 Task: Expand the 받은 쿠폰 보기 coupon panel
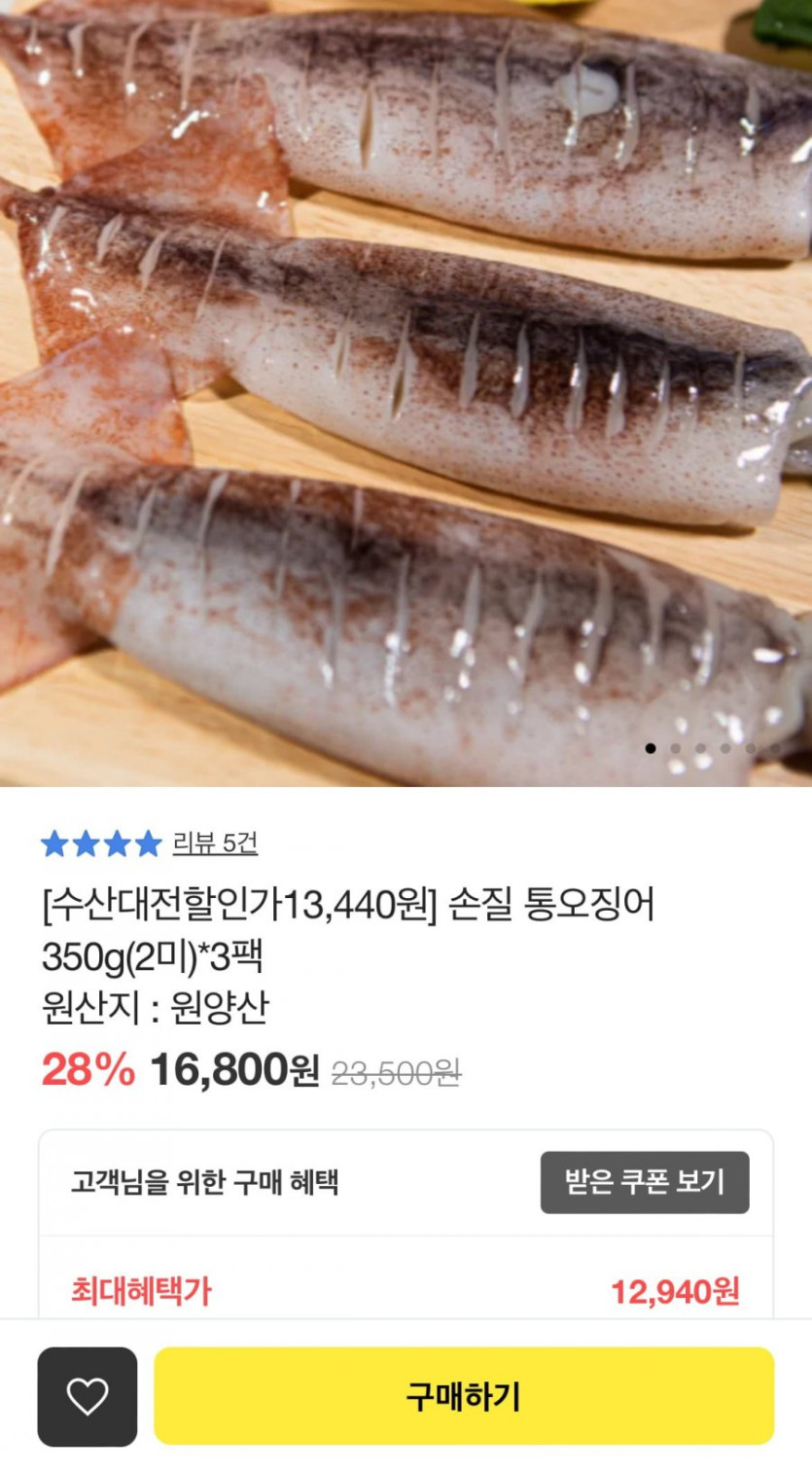coord(646,1181)
